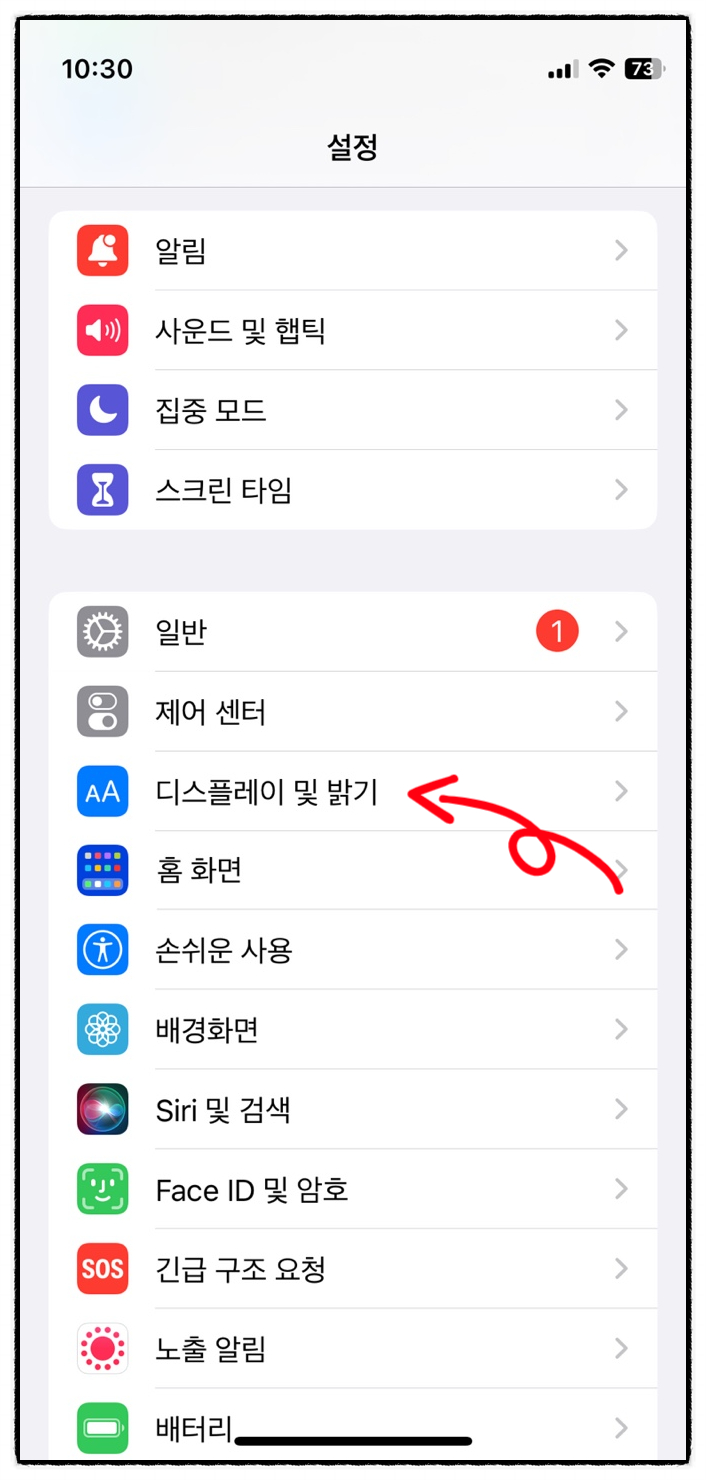This screenshot has height=1480, width=706.
Task: Select 디스플레이 및 밝기
Action: pyautogui.click(x=353, y=791)
